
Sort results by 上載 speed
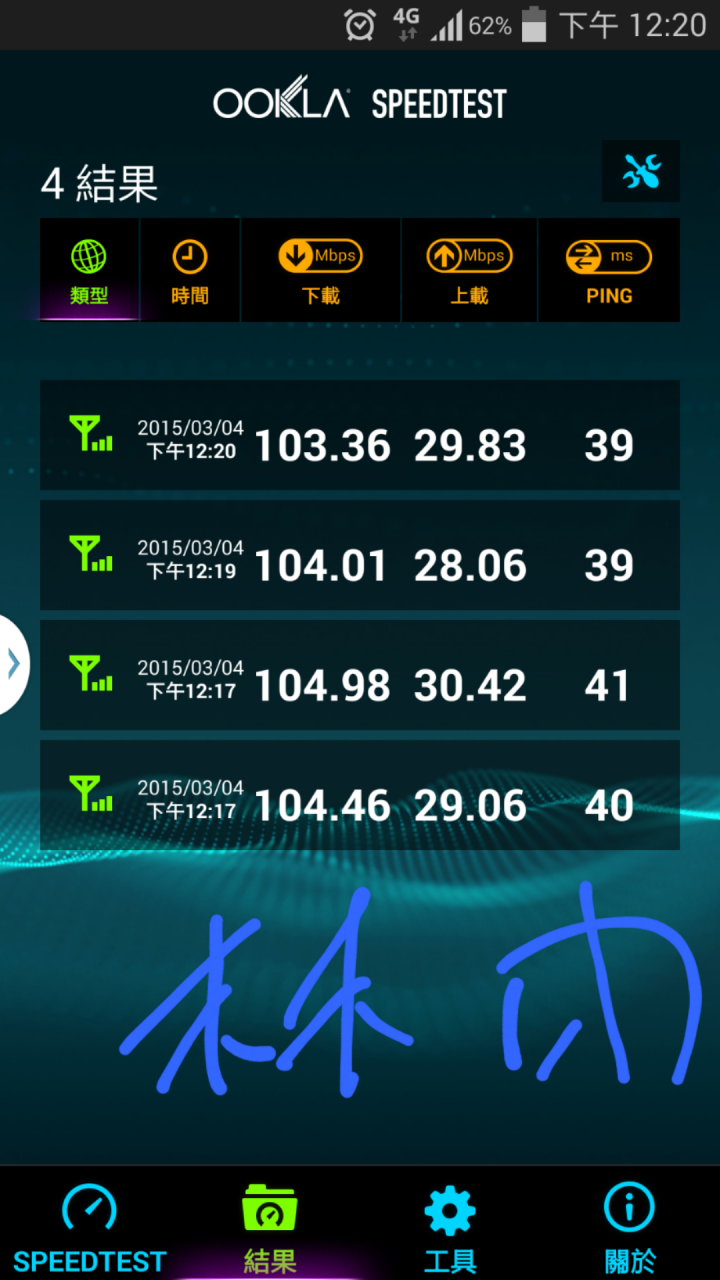pos(469,271)
